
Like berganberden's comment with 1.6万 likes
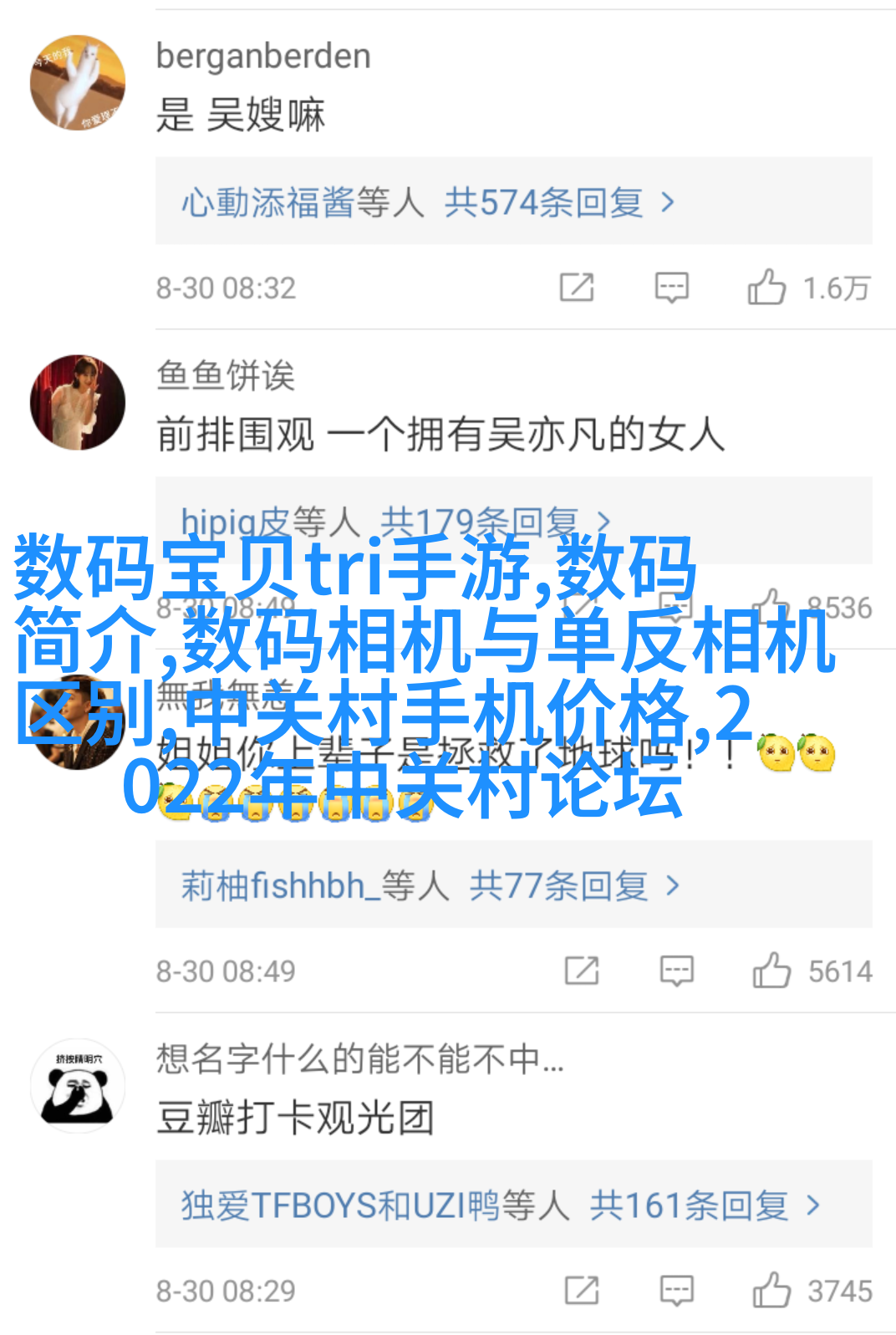(x=766, y=288)
